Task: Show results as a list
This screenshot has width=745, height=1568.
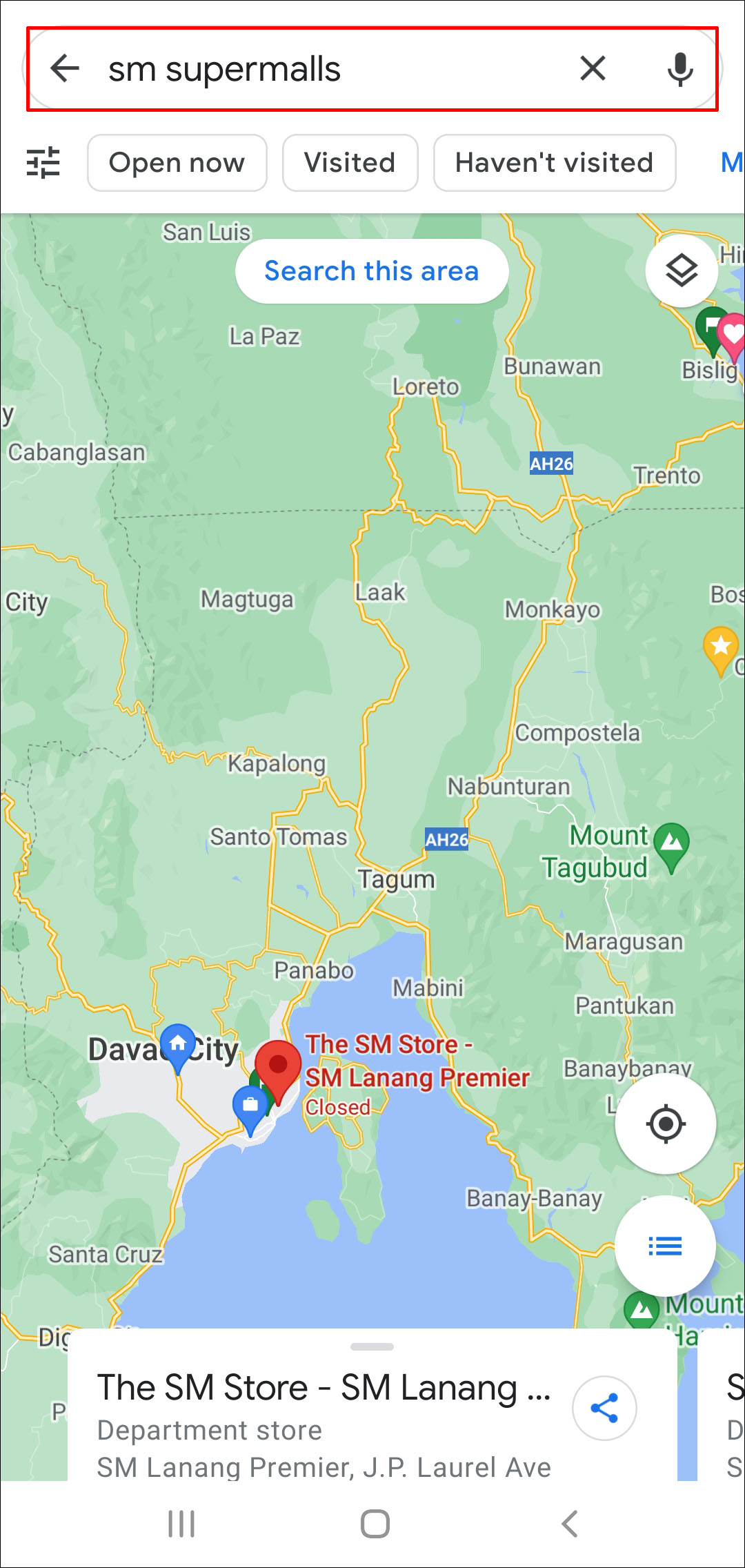Action: click(x=665, y=1246)
